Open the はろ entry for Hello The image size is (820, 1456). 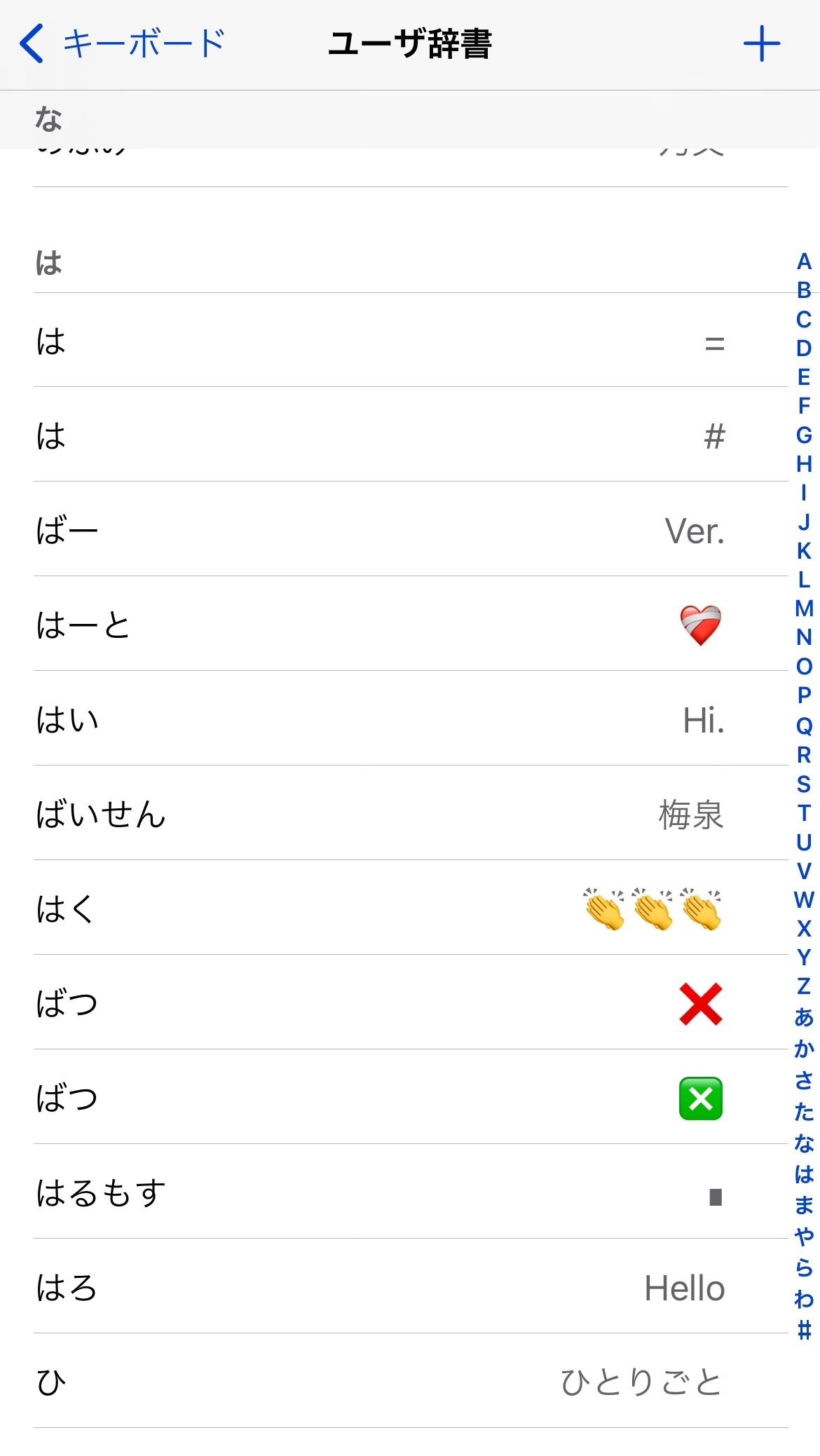click(410, 1286)
